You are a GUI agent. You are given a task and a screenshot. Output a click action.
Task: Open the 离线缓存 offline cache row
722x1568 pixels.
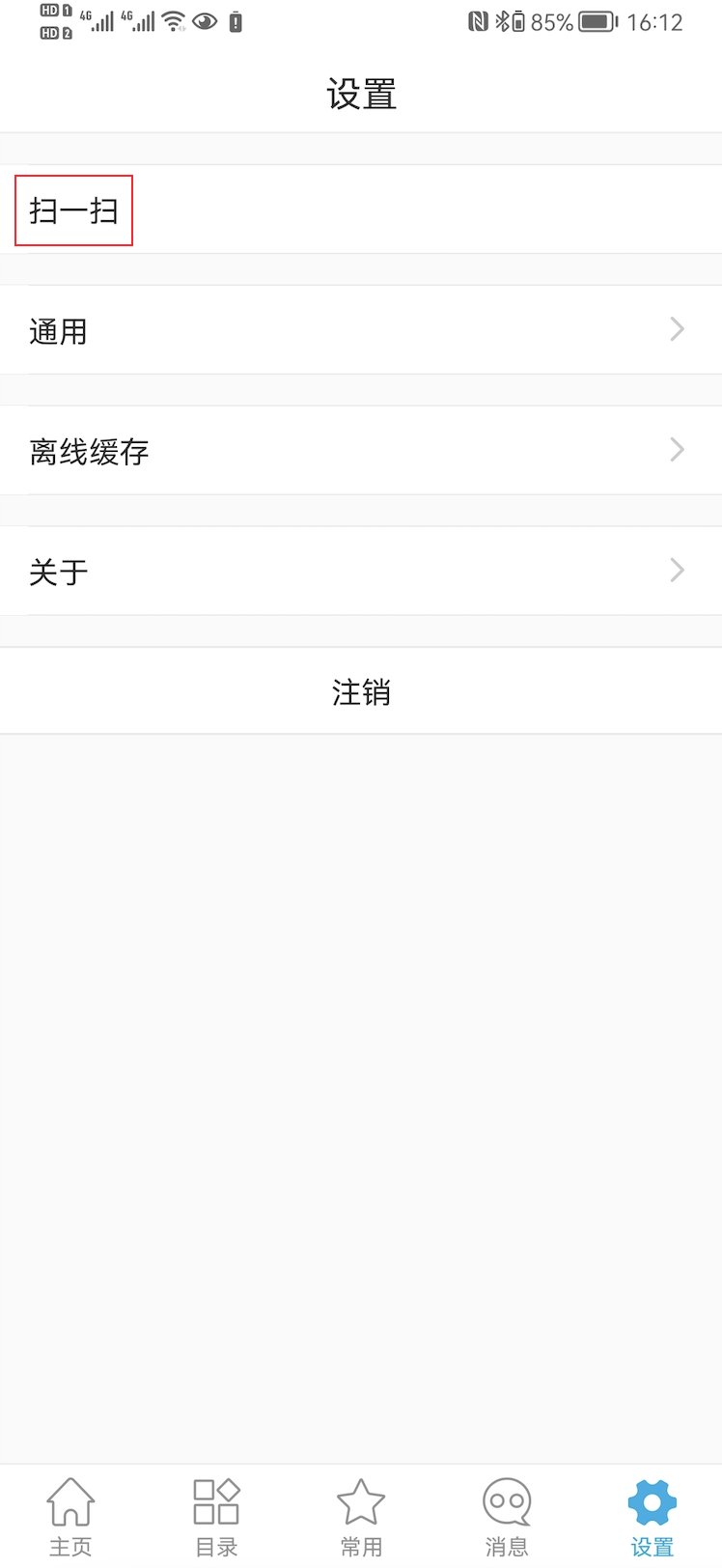[x=361, y=451]
